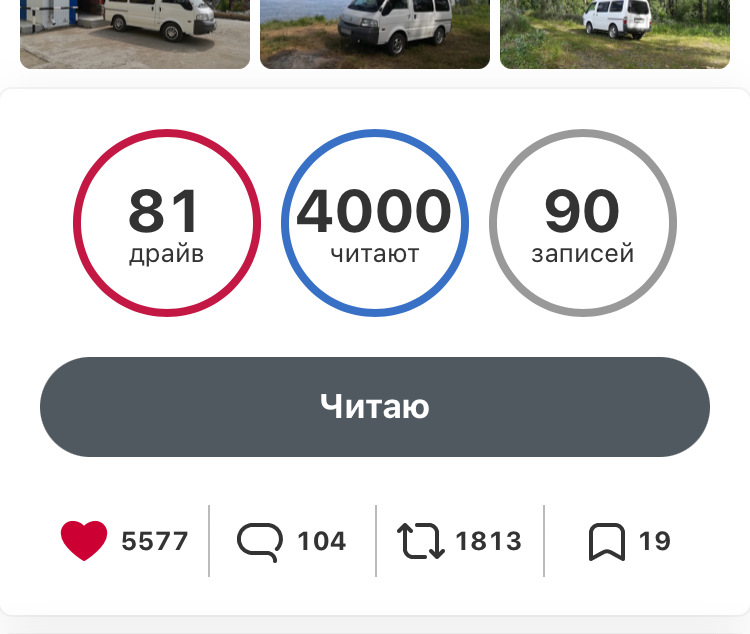The width and height of the screenshot is (750, 634).
Task: Like this car with the heart icon
Action: coord(84,541)
